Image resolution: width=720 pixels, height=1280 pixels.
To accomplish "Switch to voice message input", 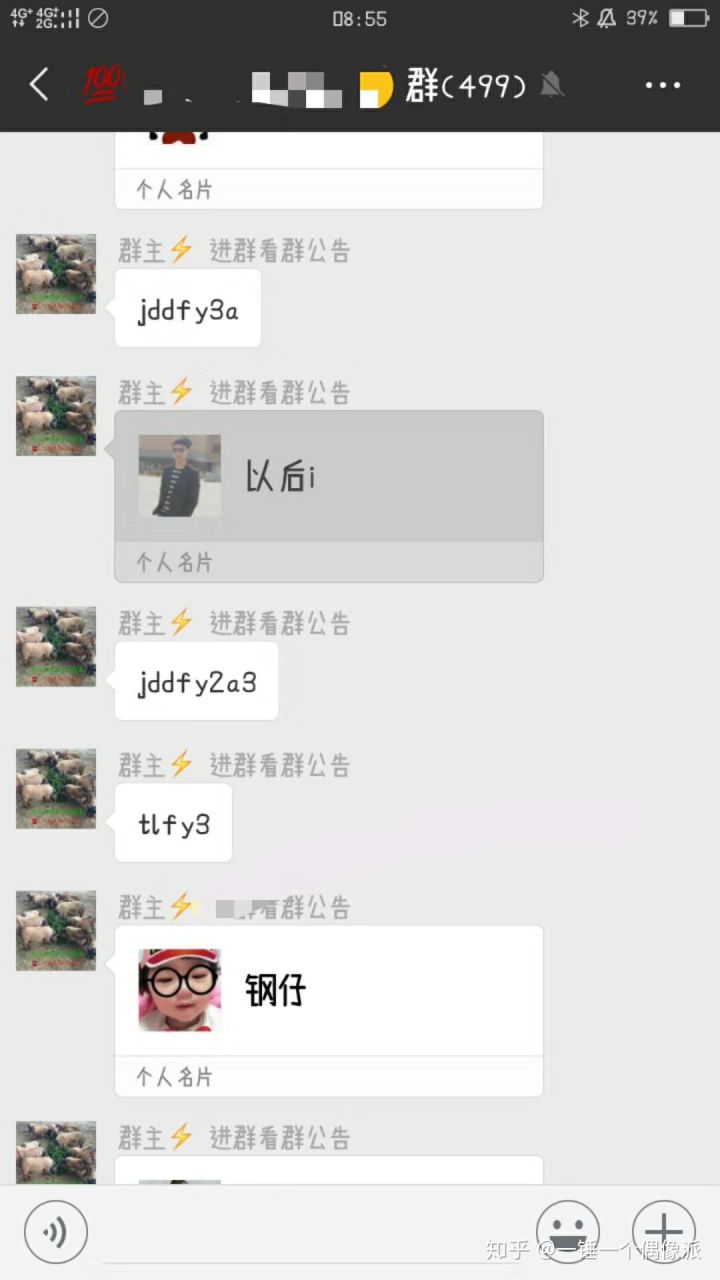I will pyautogui.click(x=56, y=1232).
